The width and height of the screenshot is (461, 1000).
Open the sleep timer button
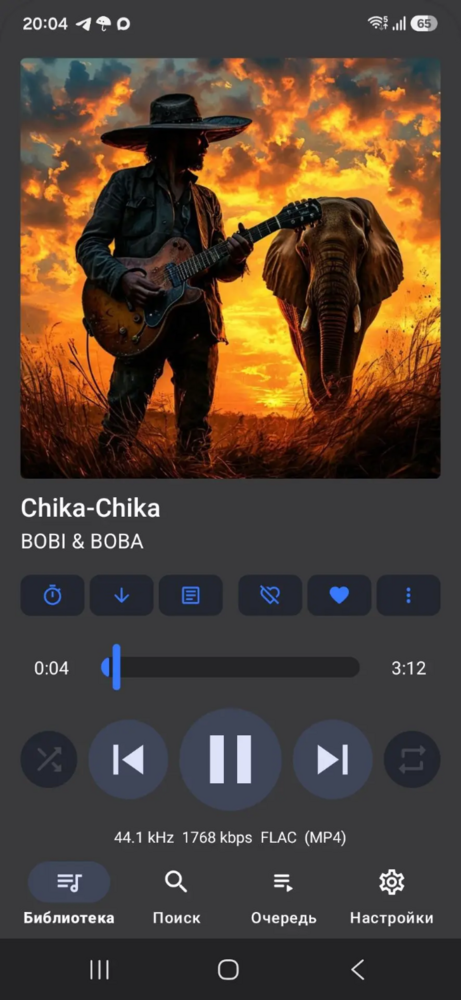click(52, 595)
